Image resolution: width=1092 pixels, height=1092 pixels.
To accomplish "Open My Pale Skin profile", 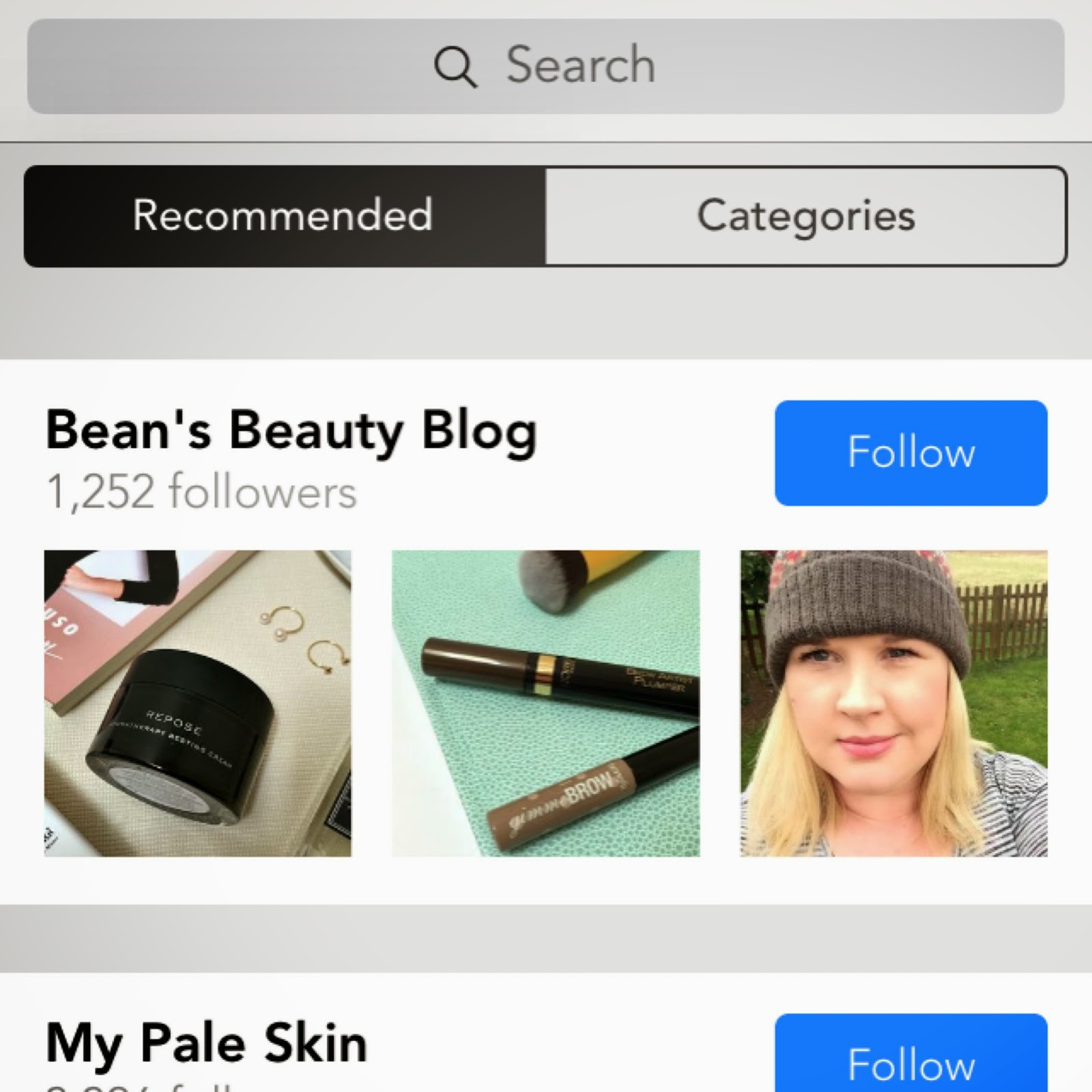I will tap(206, 1044).
